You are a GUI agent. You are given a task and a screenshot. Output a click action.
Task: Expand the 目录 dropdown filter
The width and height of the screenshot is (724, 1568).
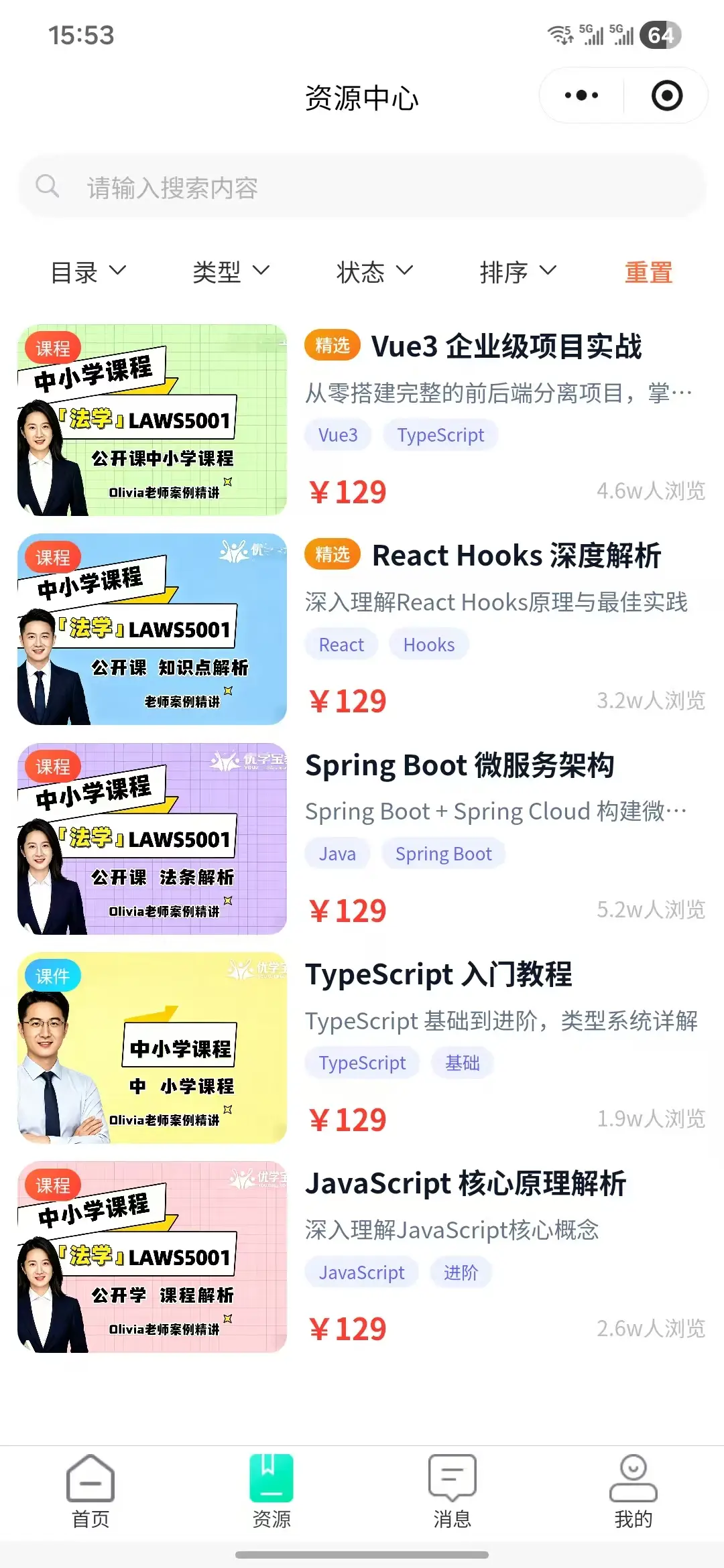[88, 272]
